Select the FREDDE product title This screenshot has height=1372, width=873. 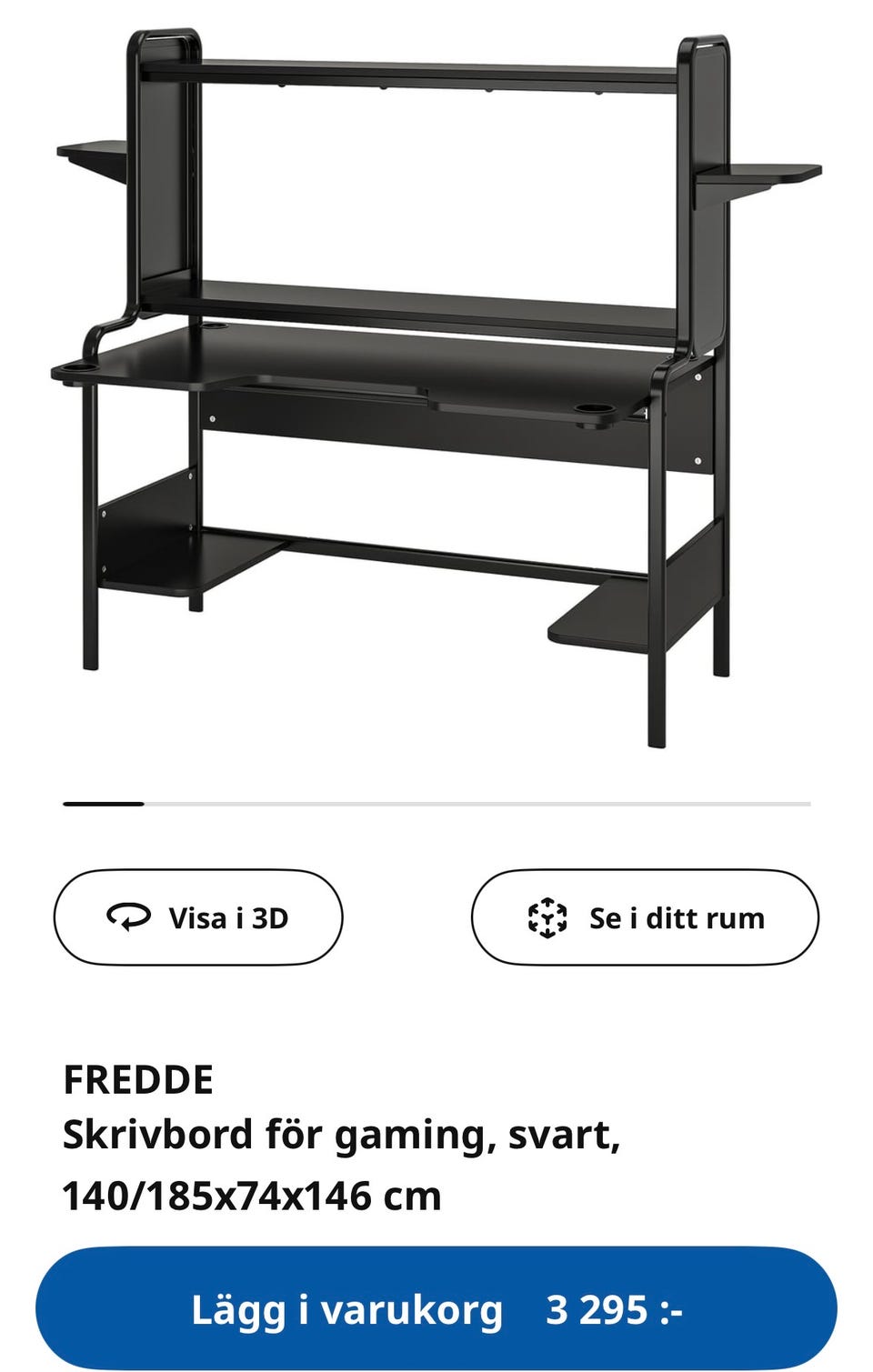coord(138,1082)
